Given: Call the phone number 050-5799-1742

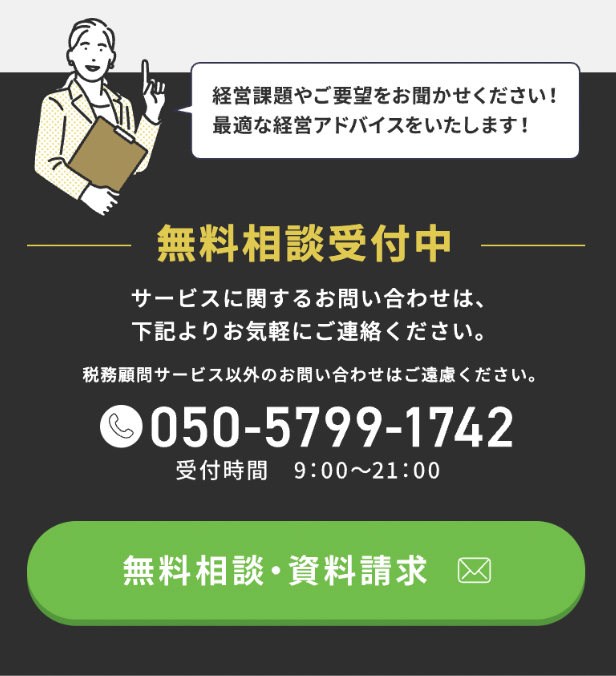Looking at the screenshot, I should [x=330, y=427].
